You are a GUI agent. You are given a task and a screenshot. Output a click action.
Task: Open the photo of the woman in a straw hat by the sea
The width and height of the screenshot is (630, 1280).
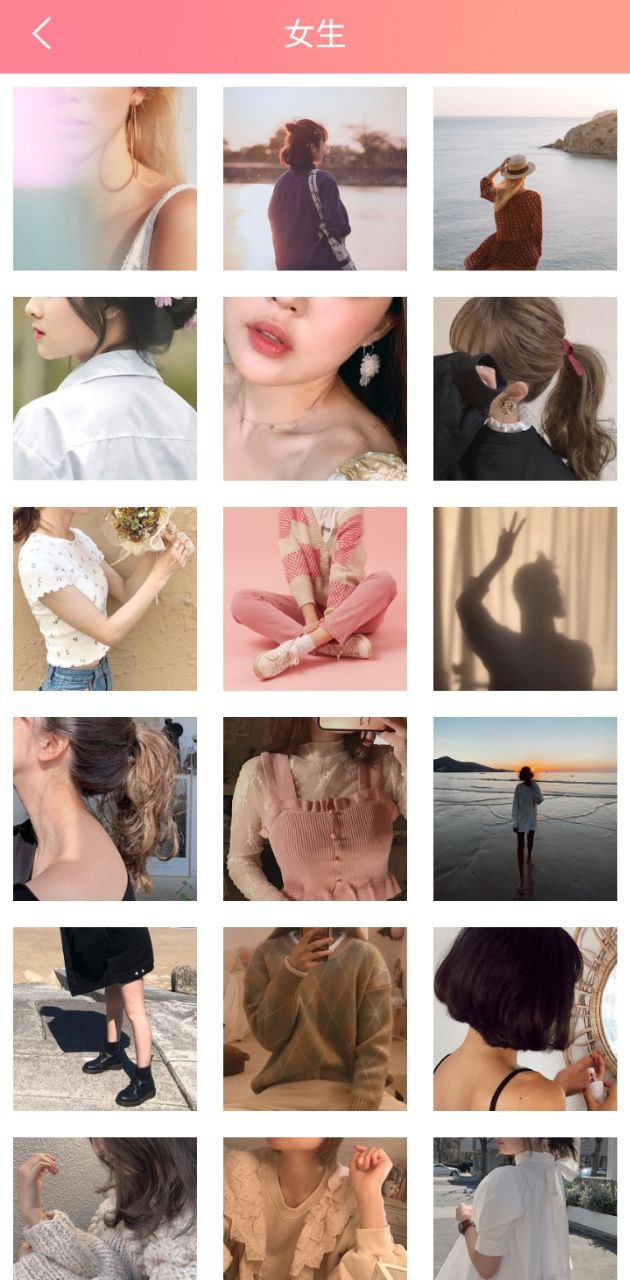[525, 178]
